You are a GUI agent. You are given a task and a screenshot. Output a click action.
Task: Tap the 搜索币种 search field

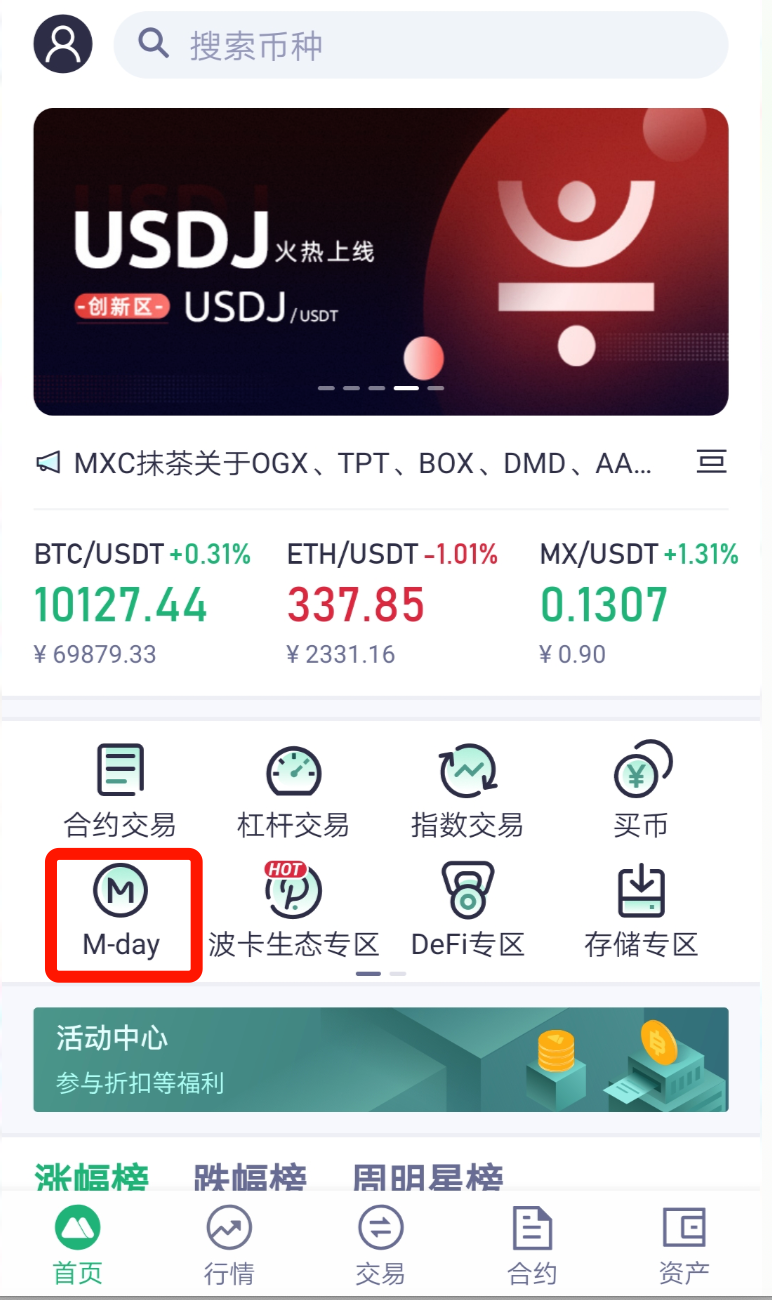(420, 43)
